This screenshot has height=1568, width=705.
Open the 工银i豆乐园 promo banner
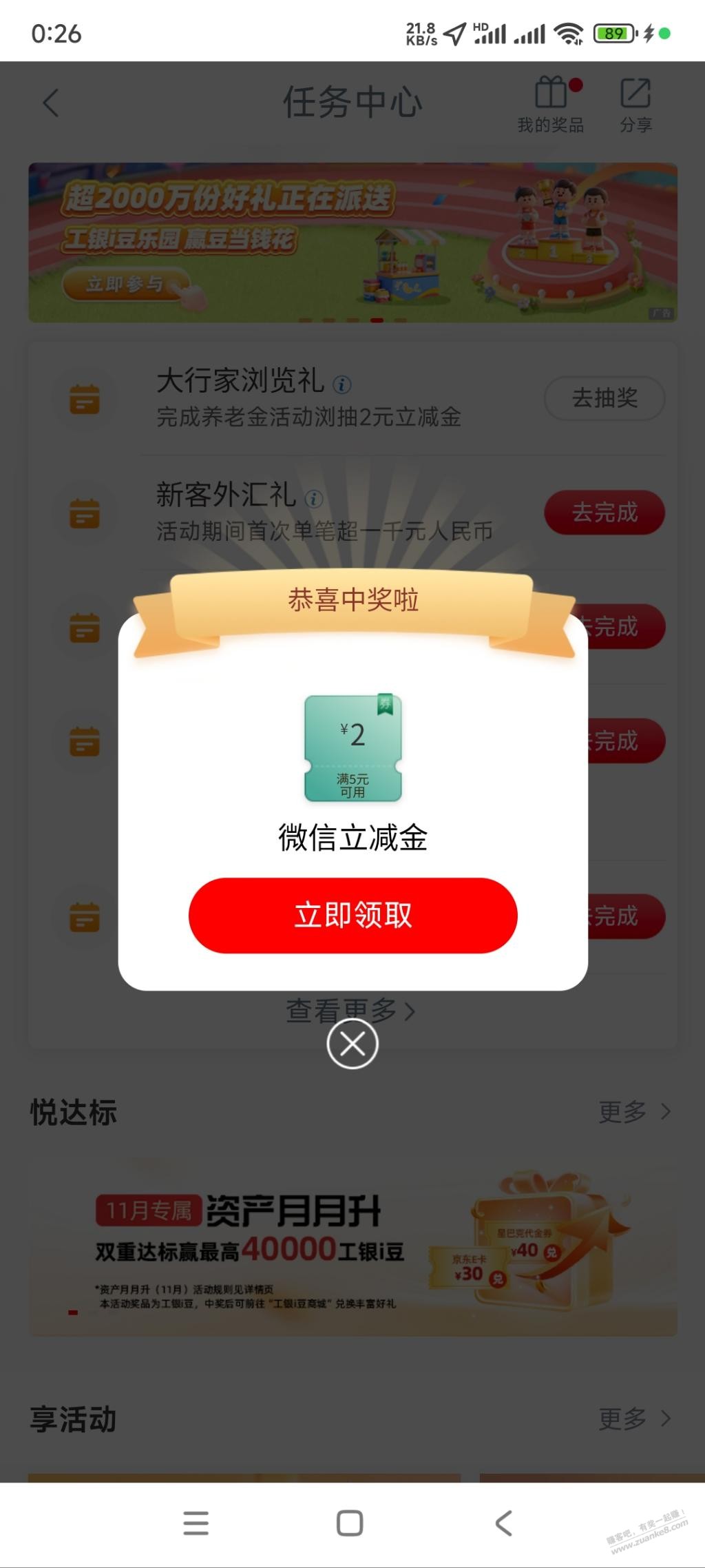(x=352, y=243)
